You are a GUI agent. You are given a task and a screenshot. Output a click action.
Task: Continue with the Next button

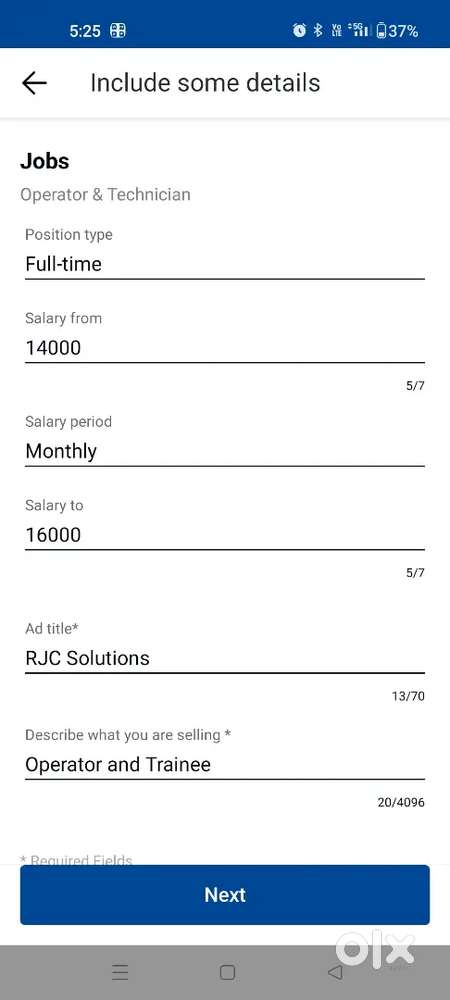point(224,894)
